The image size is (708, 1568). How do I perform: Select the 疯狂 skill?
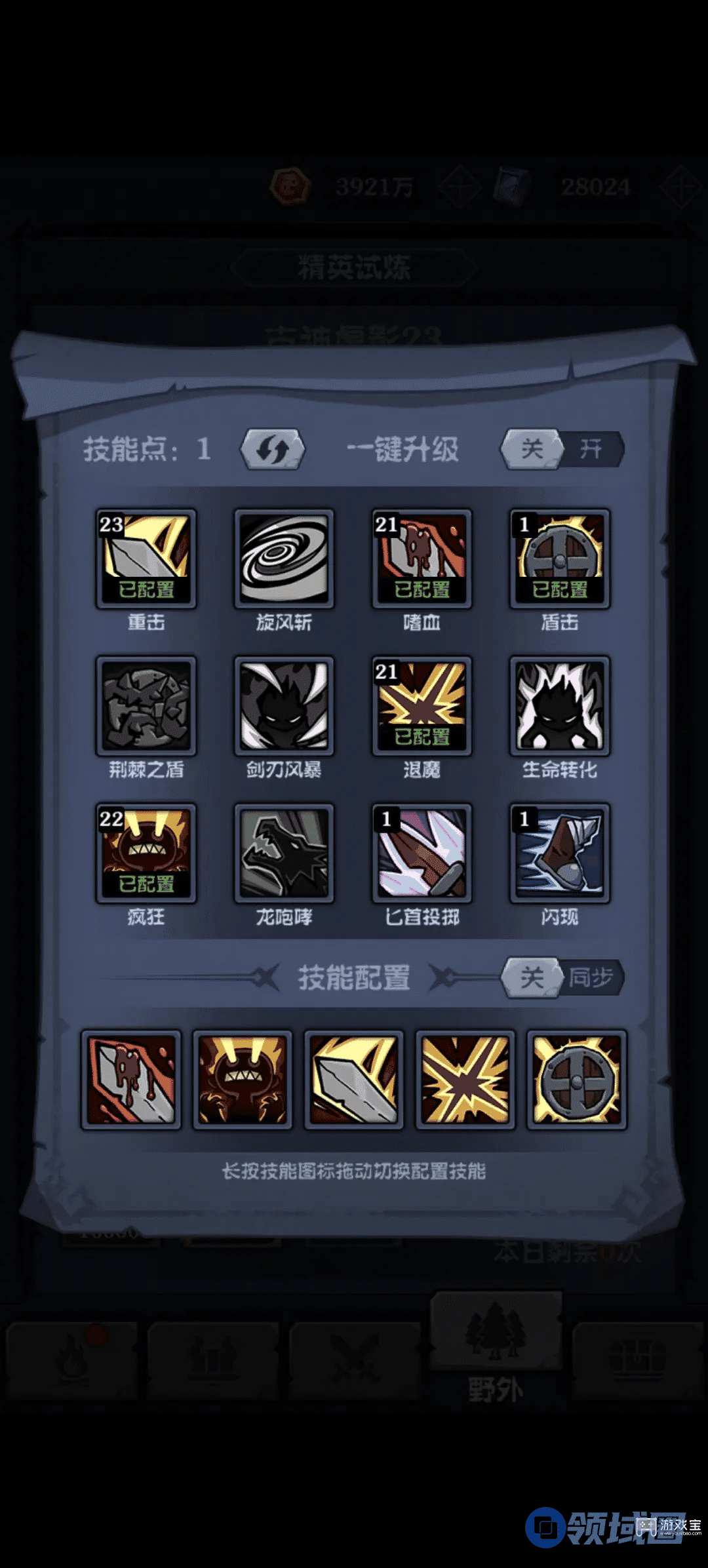point(146,853)
